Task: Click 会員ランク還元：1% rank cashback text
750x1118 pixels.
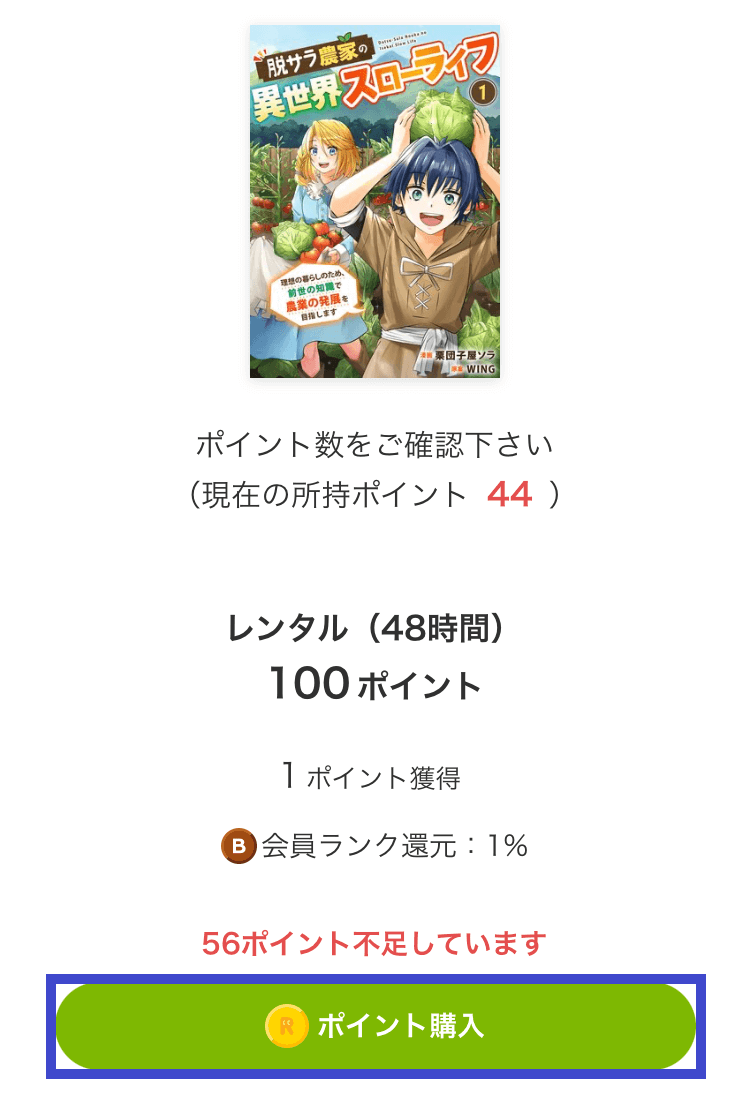Action: (395, 848)
